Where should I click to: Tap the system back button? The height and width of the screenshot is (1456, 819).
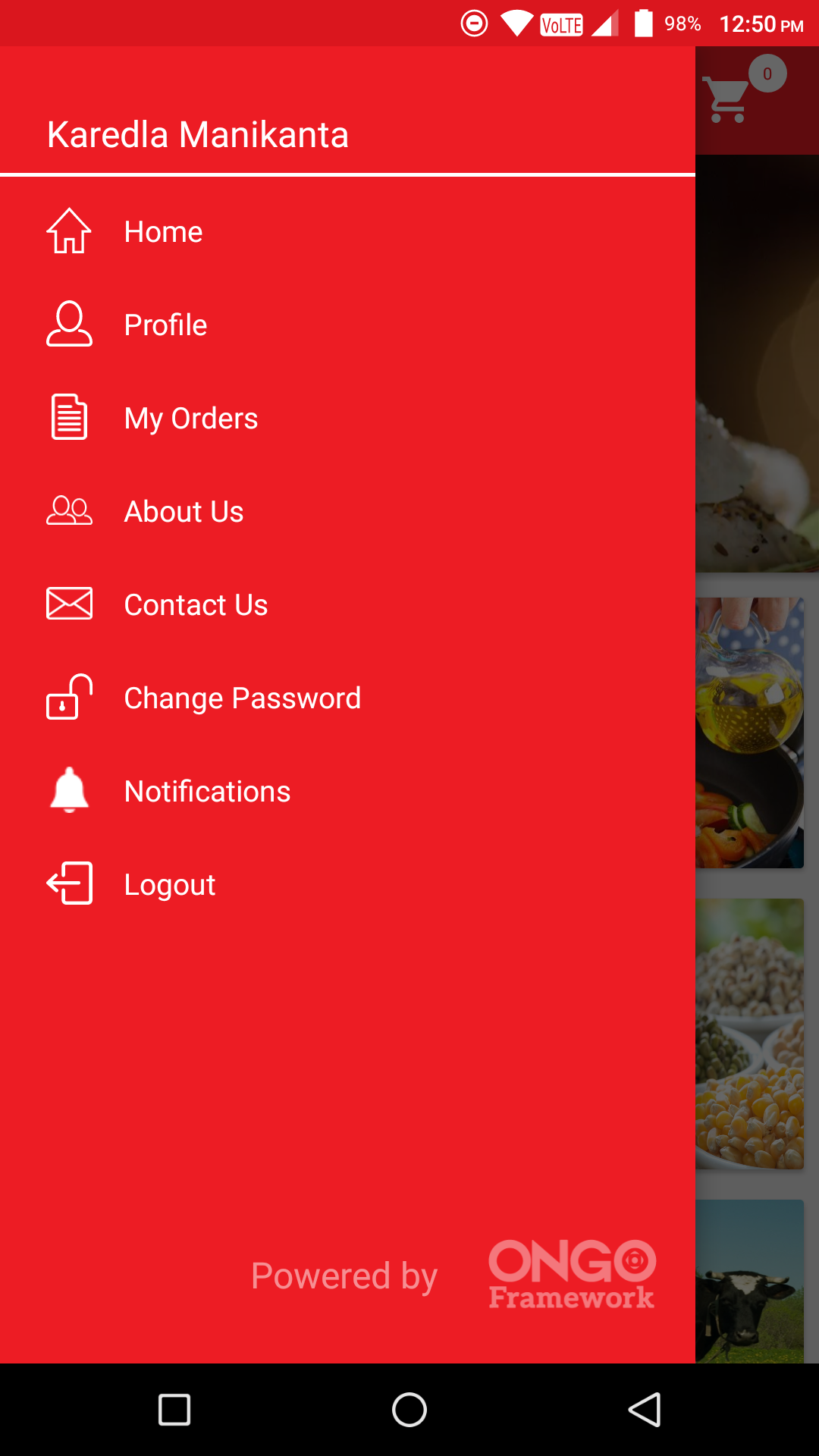pyautogui.click(x=645, y=1410)
